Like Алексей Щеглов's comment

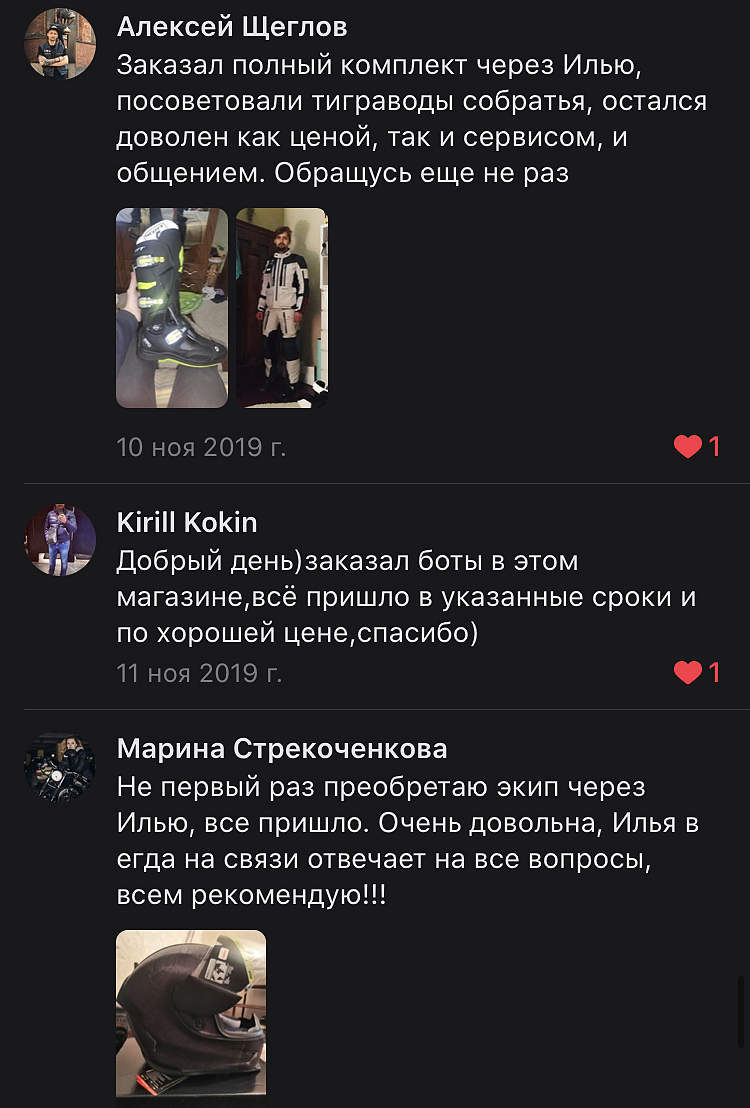688,447
